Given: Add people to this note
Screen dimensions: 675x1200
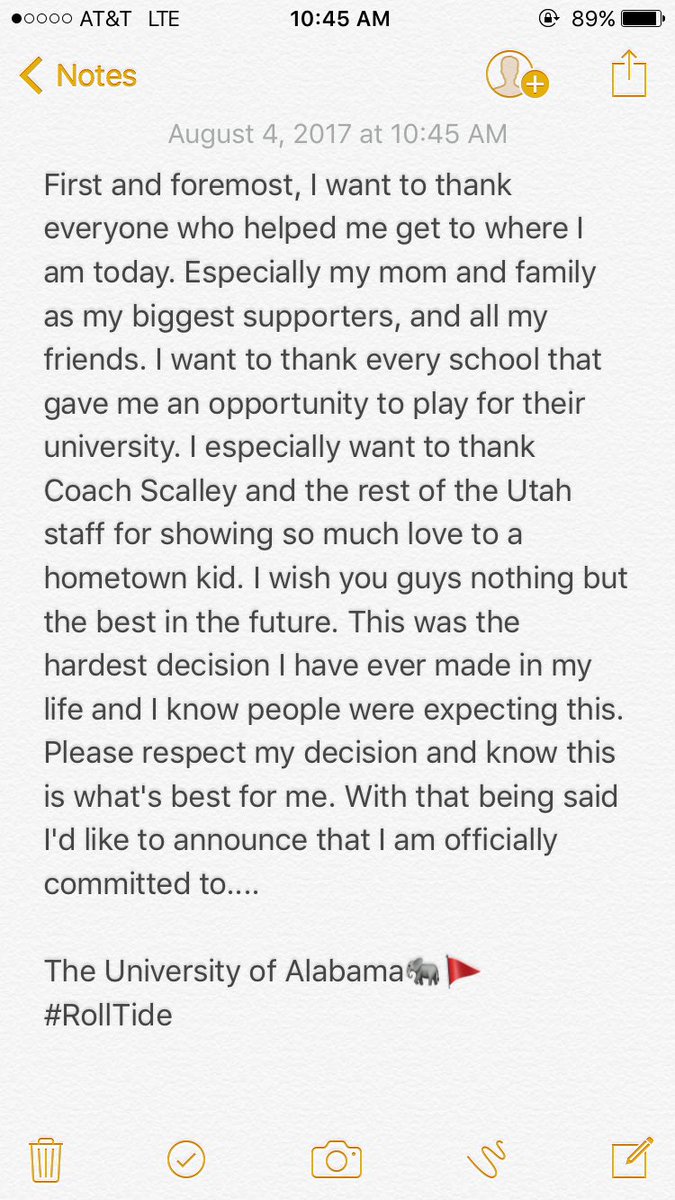Looking at the screenshot, I should point(516,75).
